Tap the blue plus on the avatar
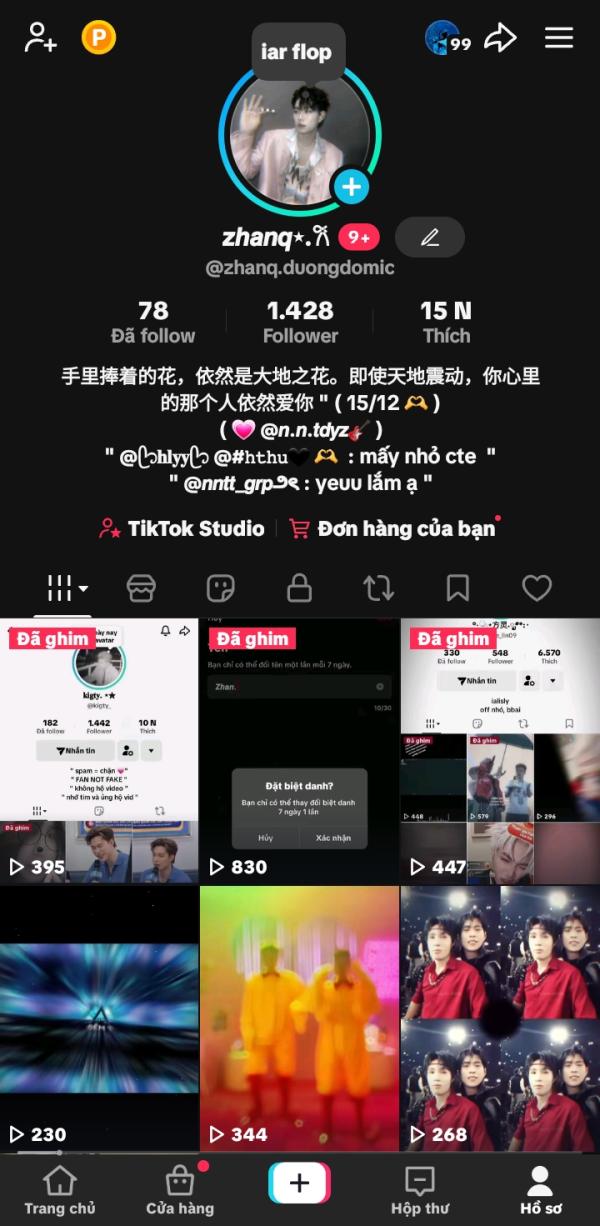Viewport: 600px width, 1226px height. (351, 186)
